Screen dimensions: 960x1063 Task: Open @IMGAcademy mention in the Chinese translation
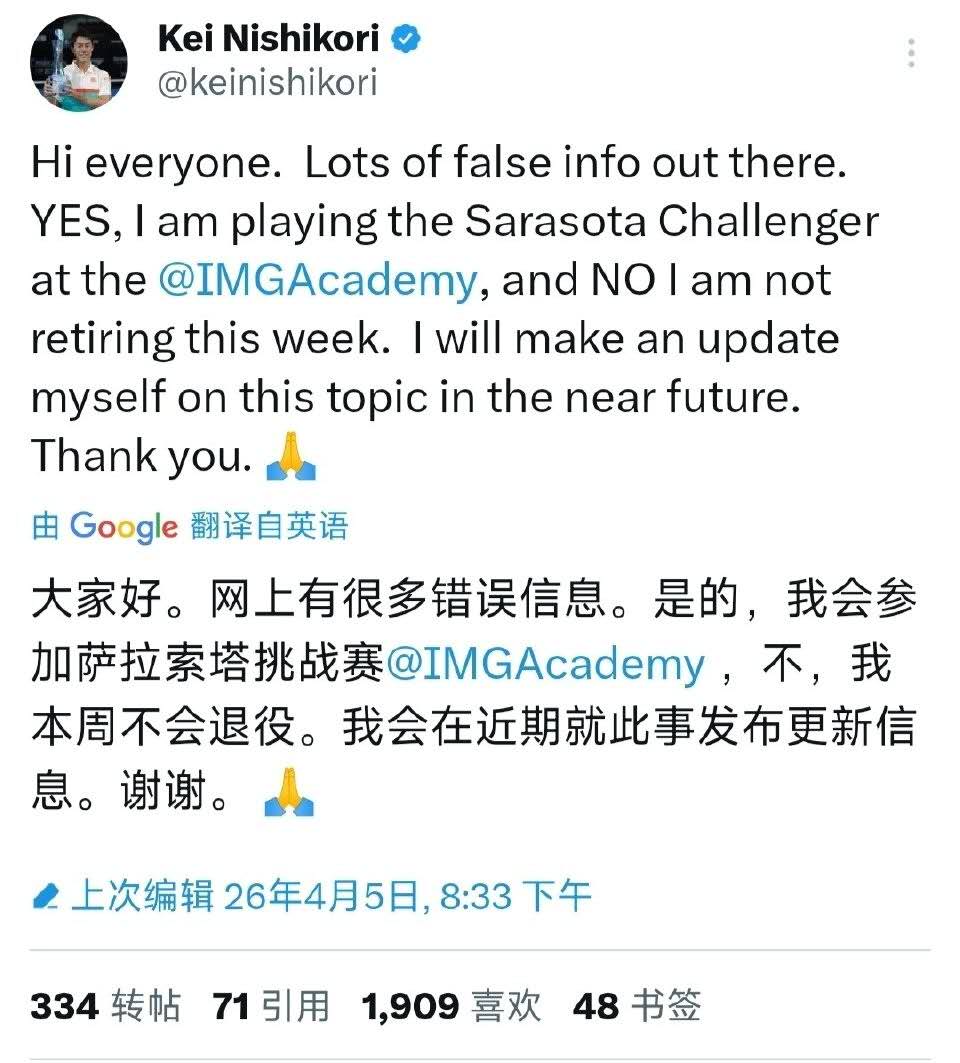(544, 664)
